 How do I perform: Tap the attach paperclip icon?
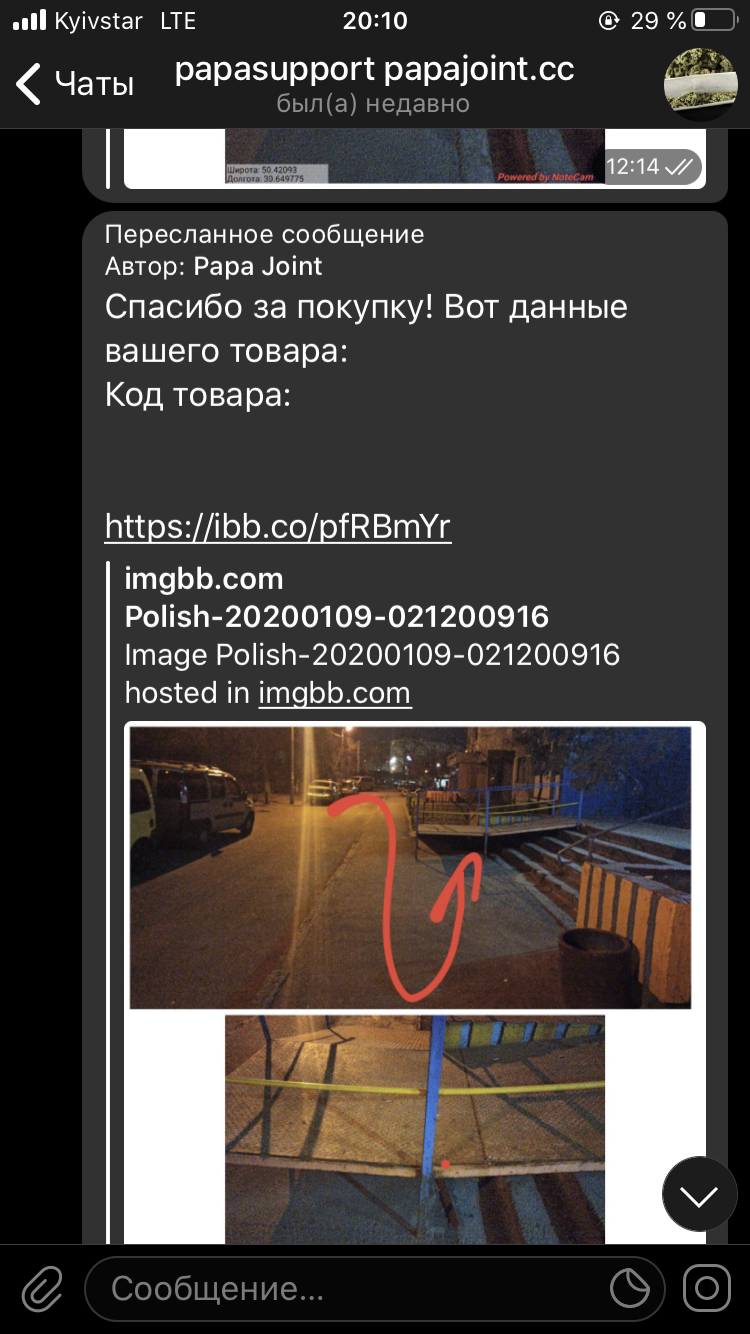[42, 1288]
